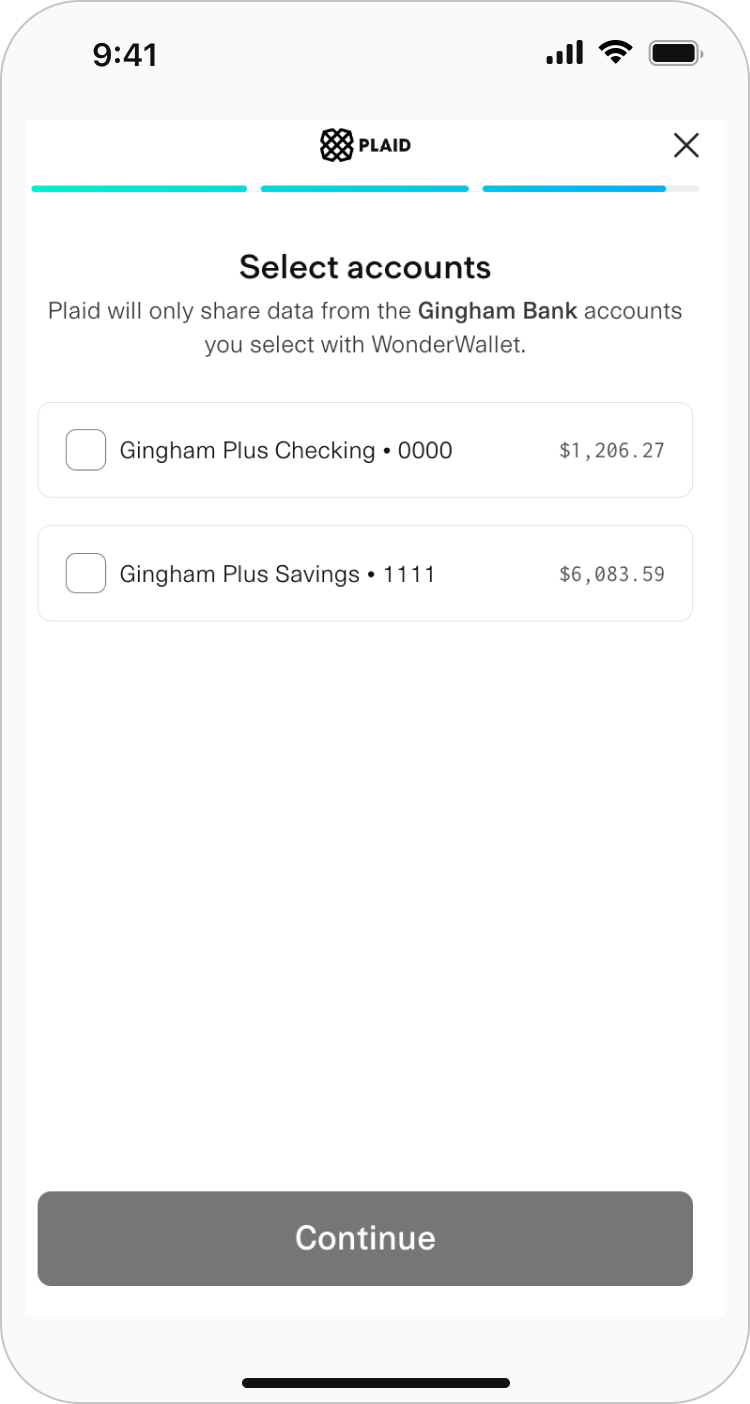Click the progress bar beneath the header

(365, 189)
